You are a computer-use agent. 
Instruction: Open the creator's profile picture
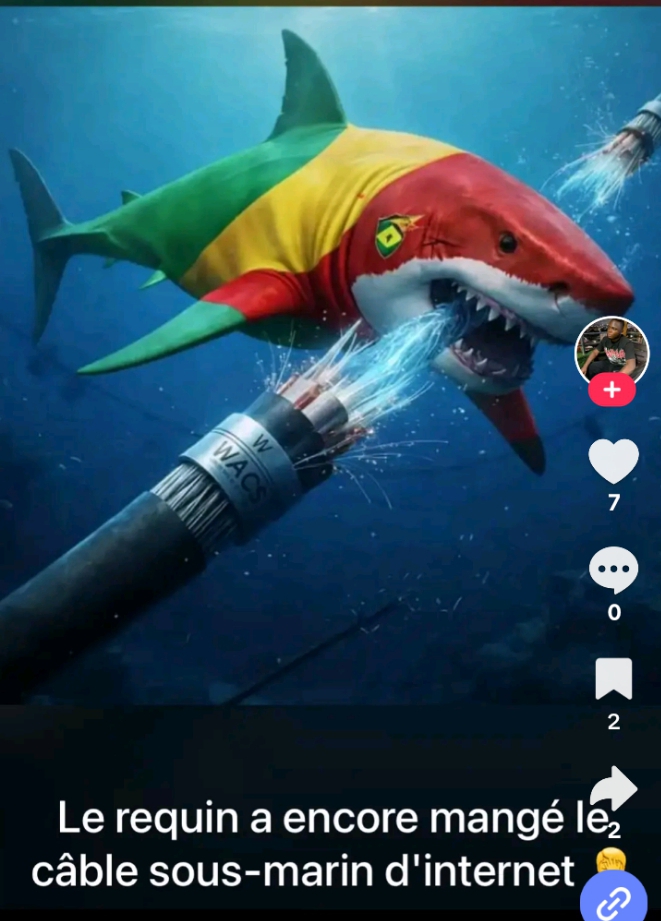coord(611,350)
